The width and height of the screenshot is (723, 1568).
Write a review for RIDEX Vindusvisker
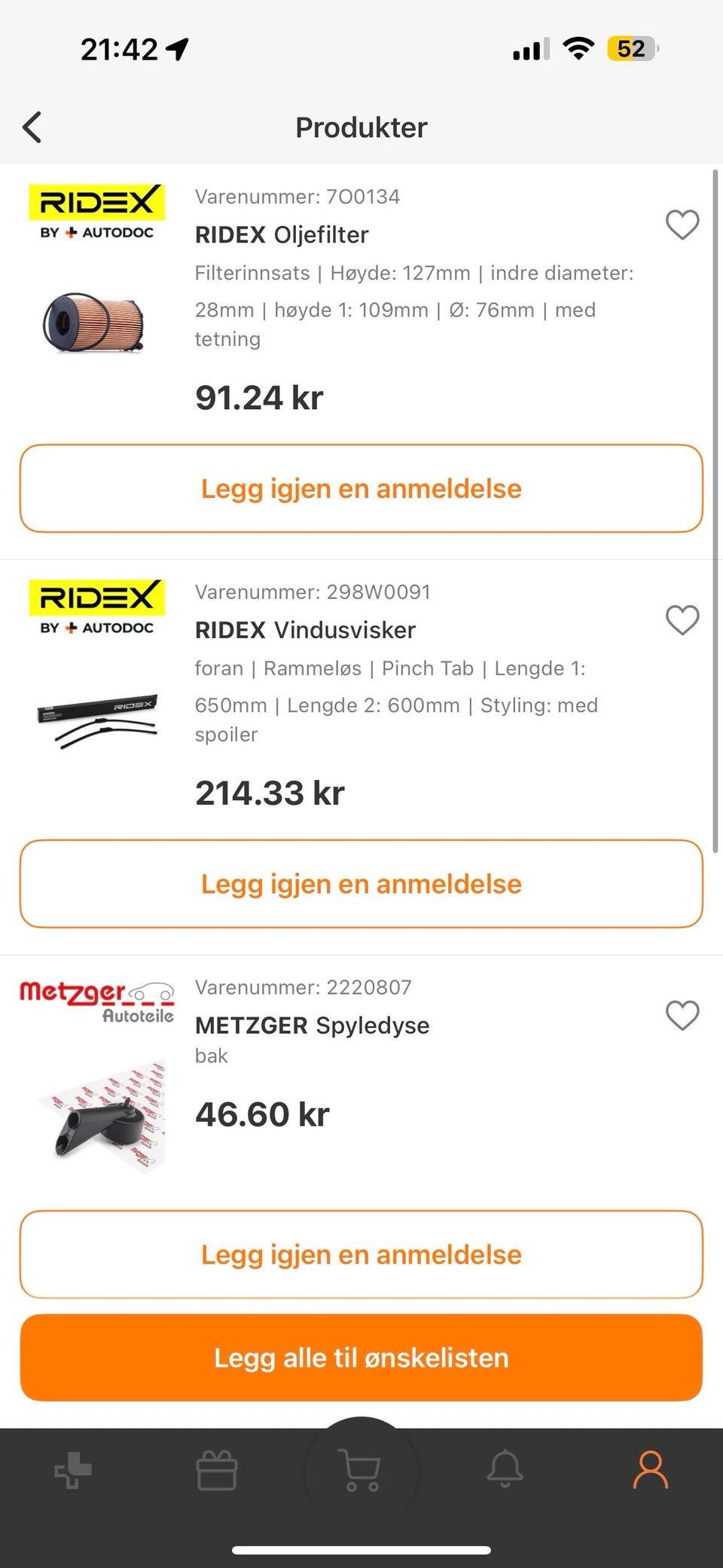pos(361,884)
